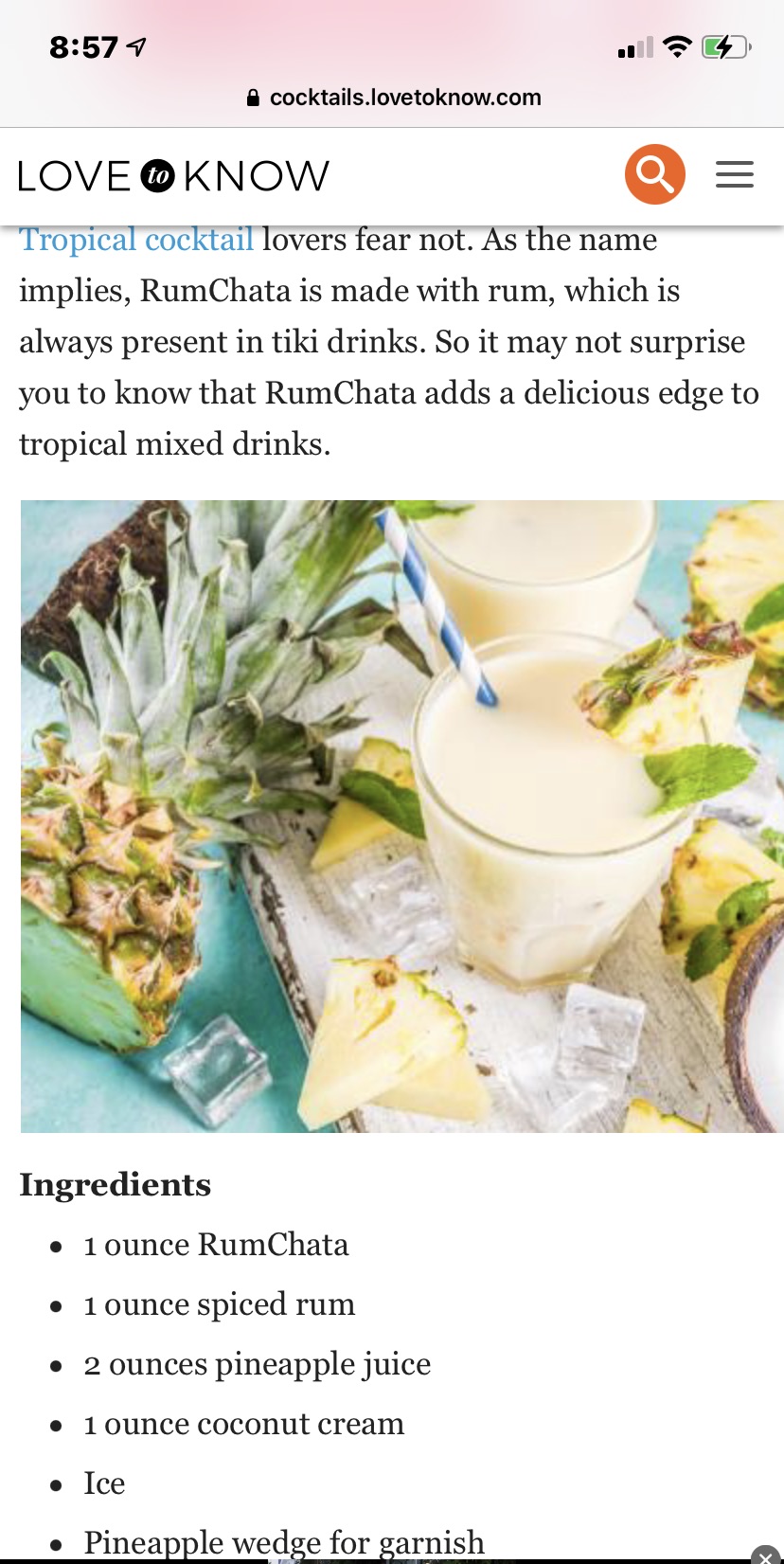Open the hamburger navigation menu
Viewport: 784px width, 1564px height.
click(734, 174)
